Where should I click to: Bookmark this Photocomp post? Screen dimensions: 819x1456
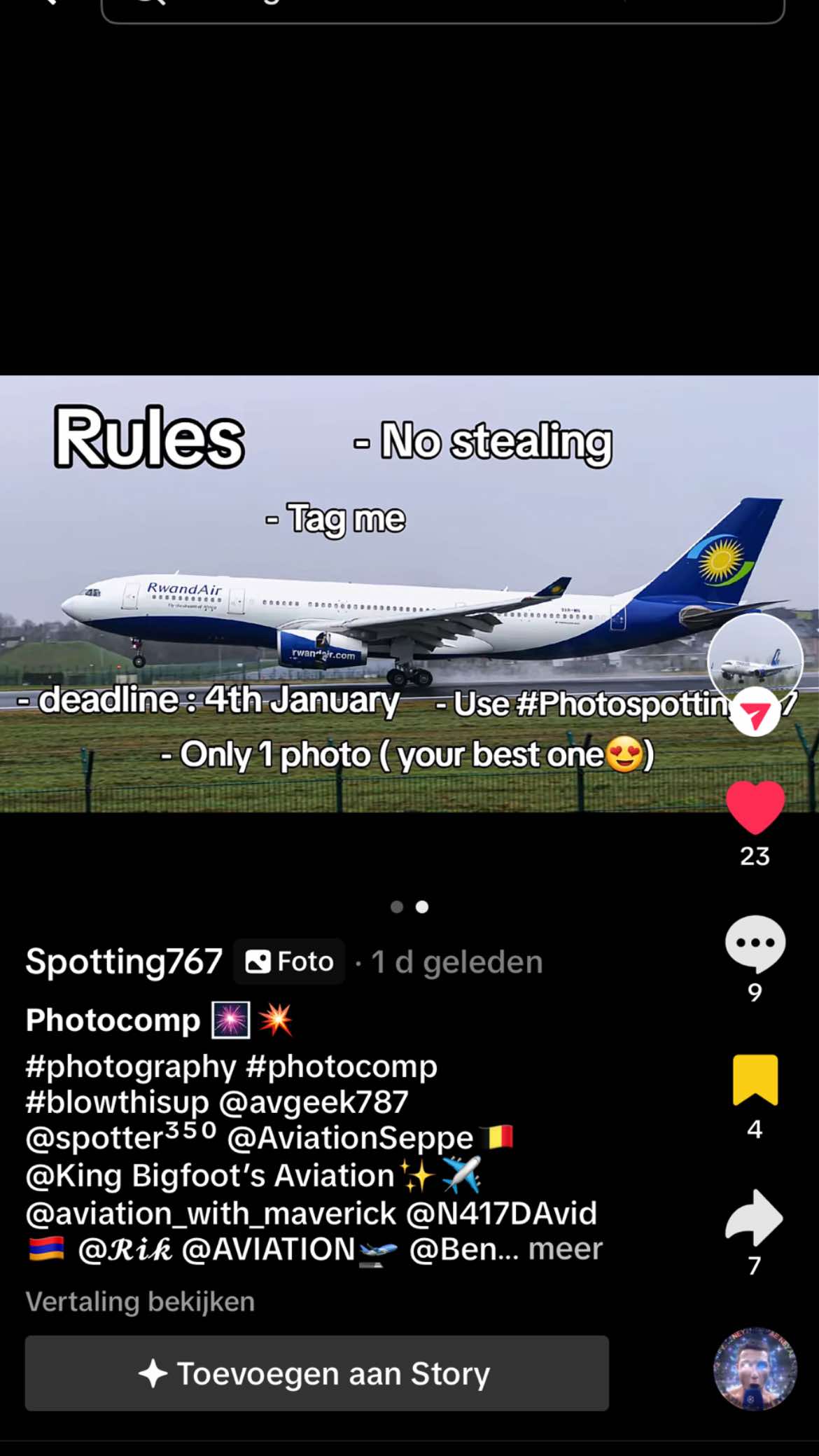point(755,1080)
